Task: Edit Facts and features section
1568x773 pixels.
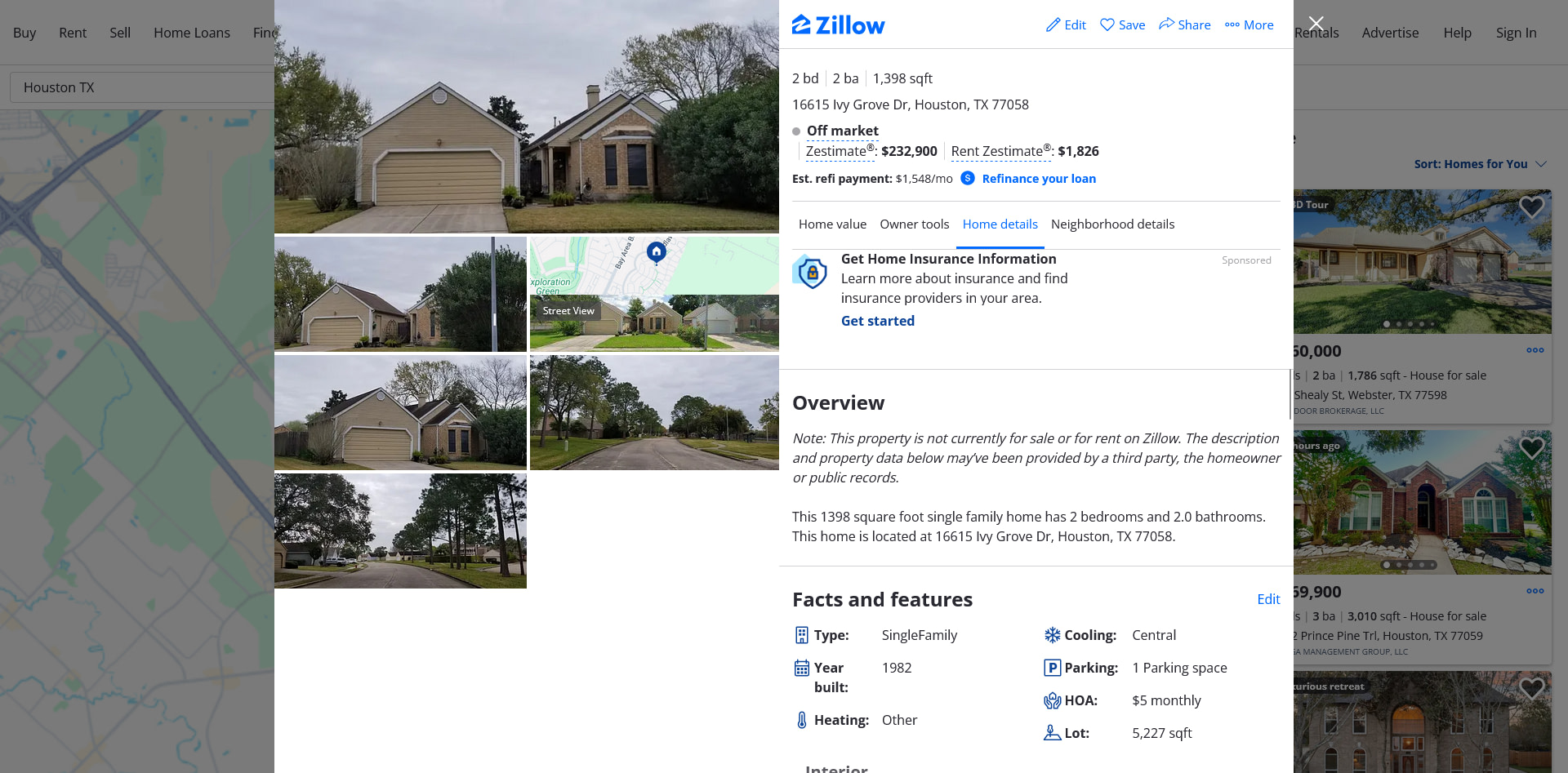Action: (x=1267, y=599)
